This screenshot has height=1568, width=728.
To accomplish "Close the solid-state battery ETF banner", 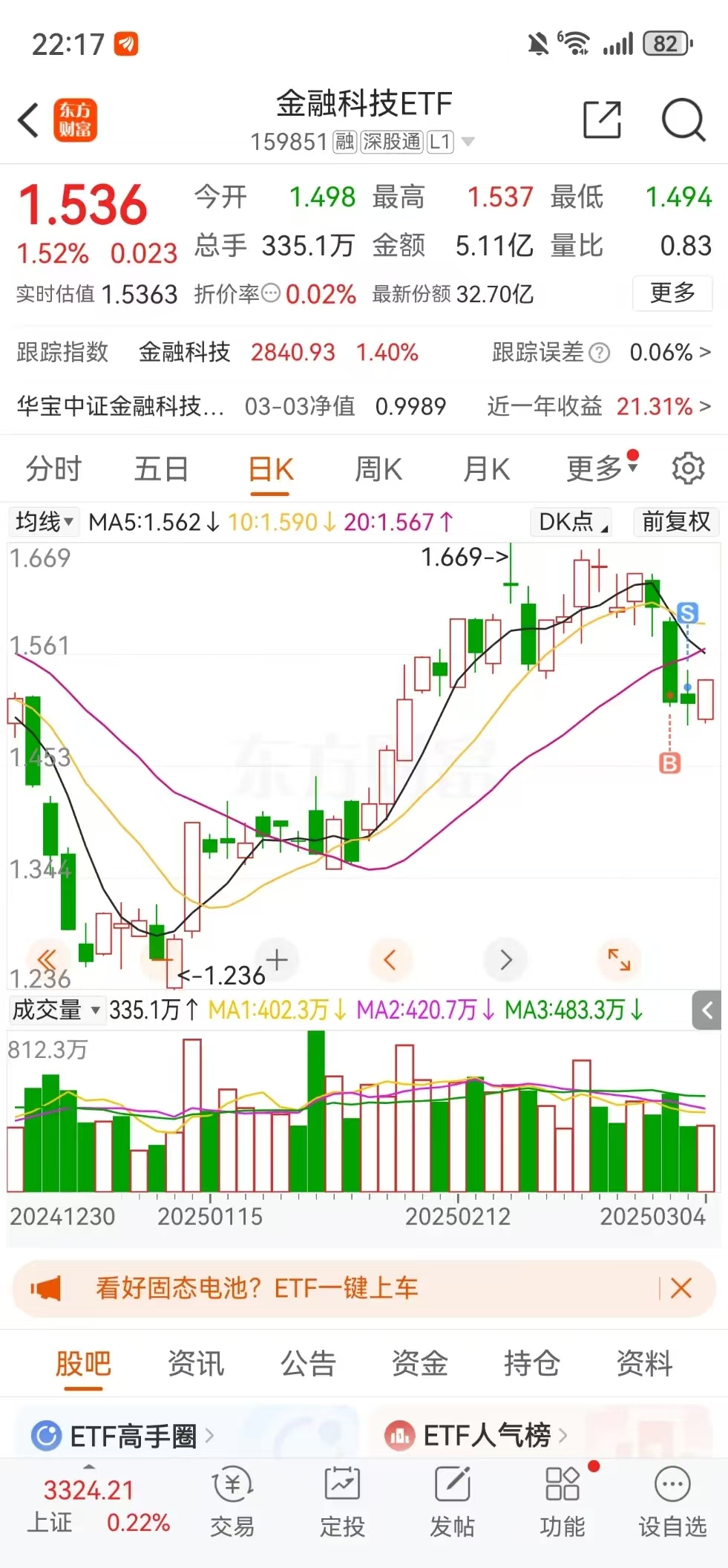I will point(681,1289).
